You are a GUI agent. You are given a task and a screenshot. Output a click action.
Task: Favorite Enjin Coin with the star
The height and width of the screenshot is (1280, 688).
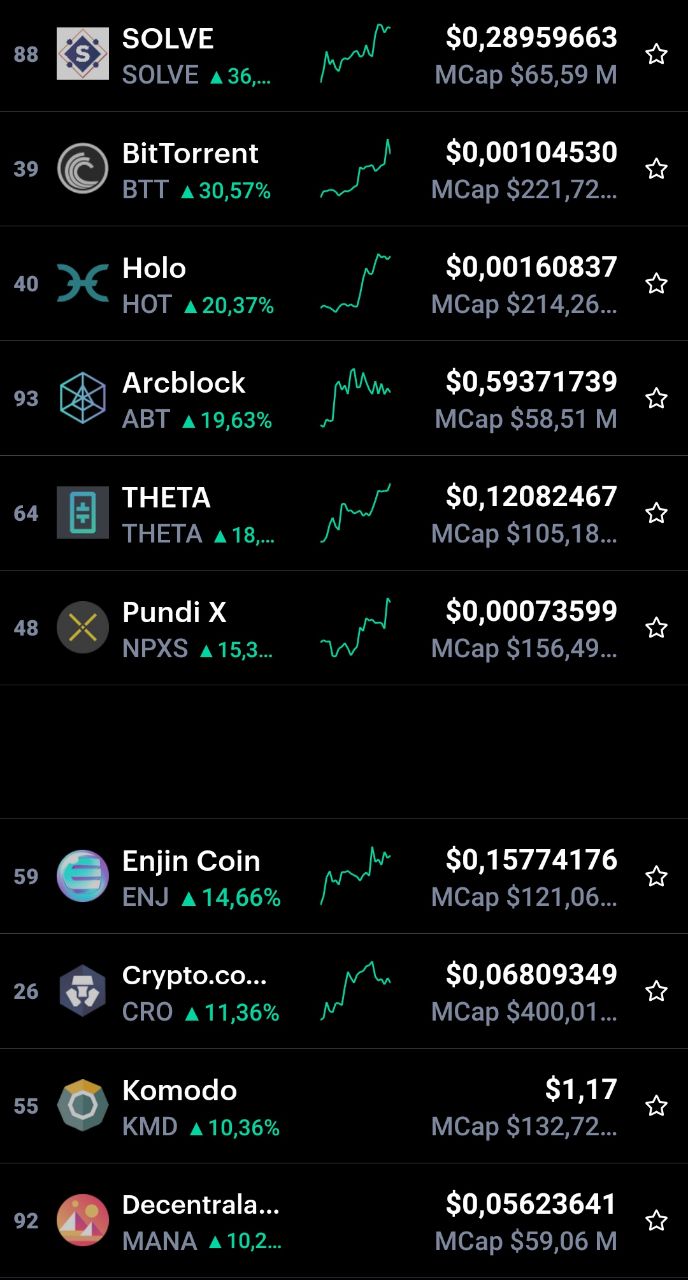[x=656, y=877]
